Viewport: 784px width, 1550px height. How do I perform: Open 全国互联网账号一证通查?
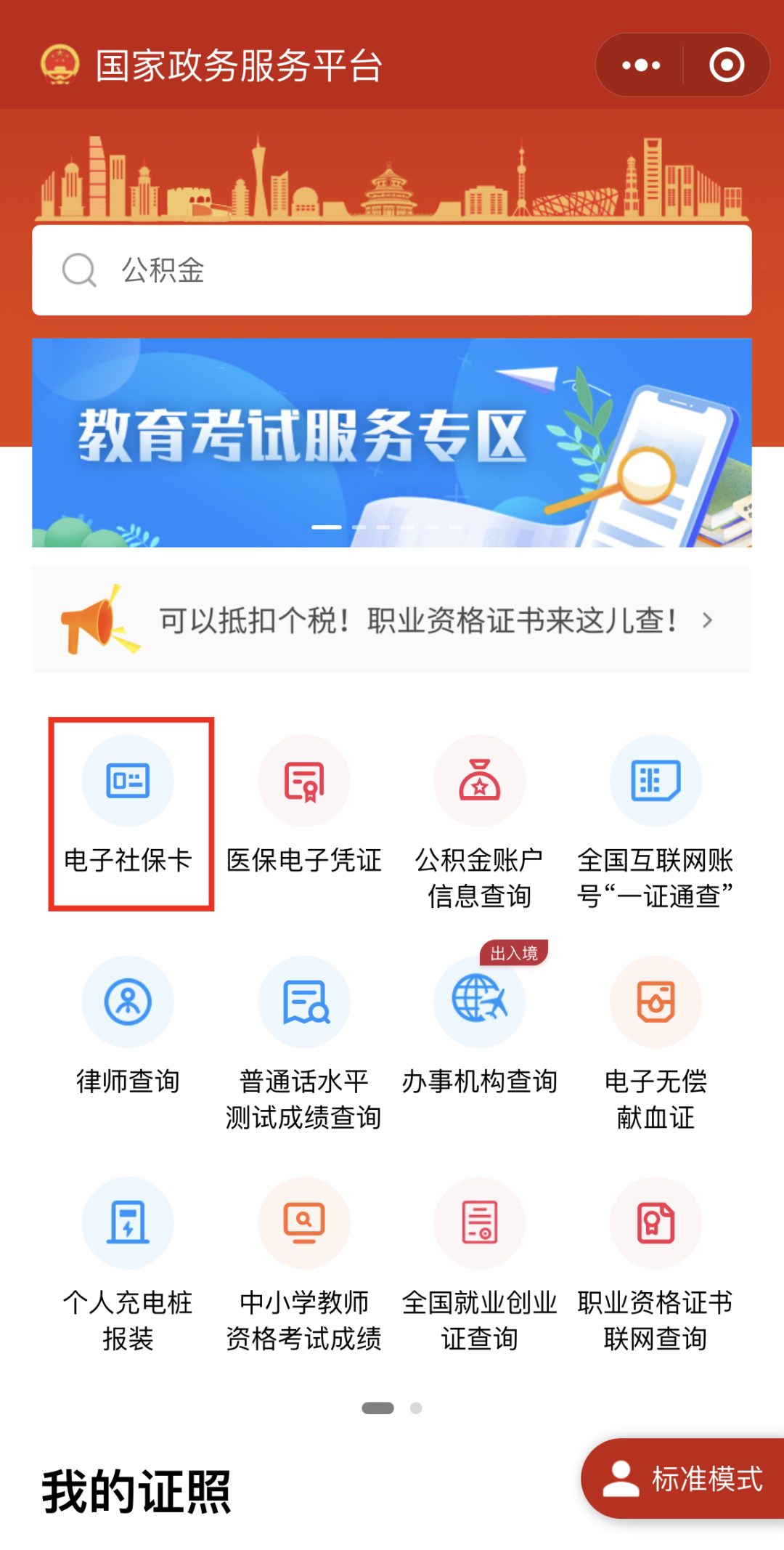(656, 782)
